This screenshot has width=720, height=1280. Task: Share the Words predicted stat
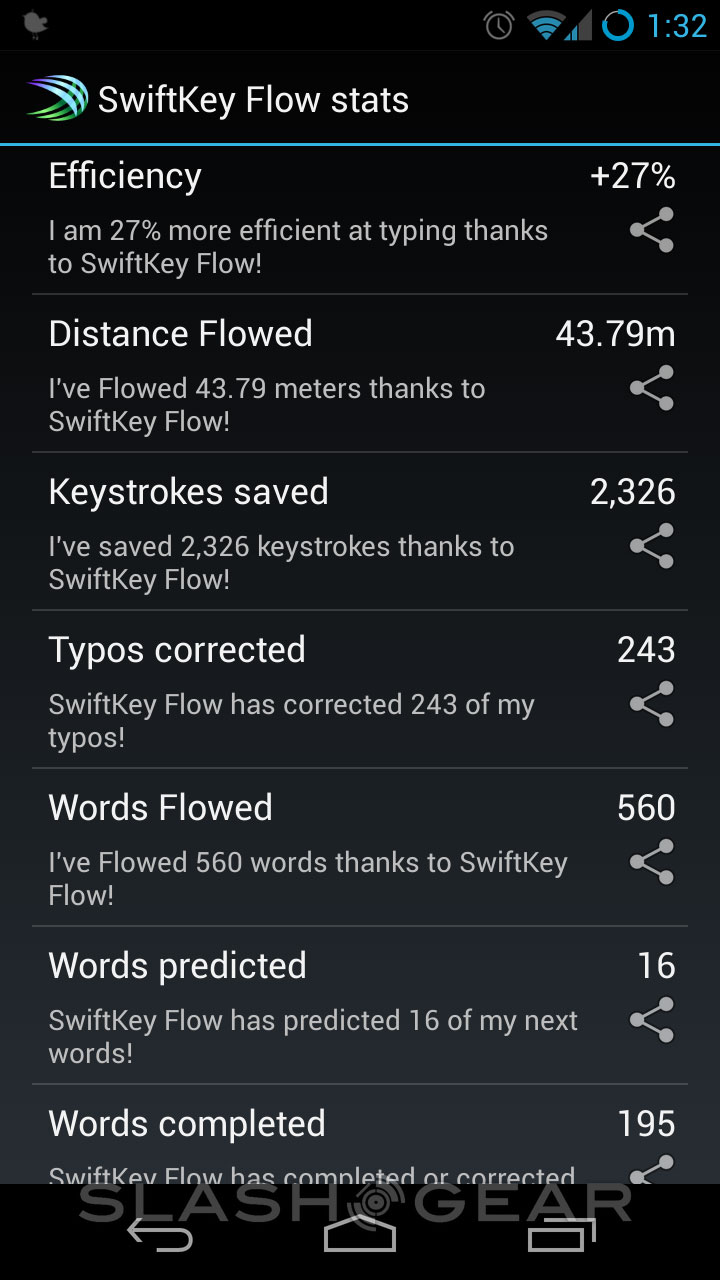(x=651, y=1020)
